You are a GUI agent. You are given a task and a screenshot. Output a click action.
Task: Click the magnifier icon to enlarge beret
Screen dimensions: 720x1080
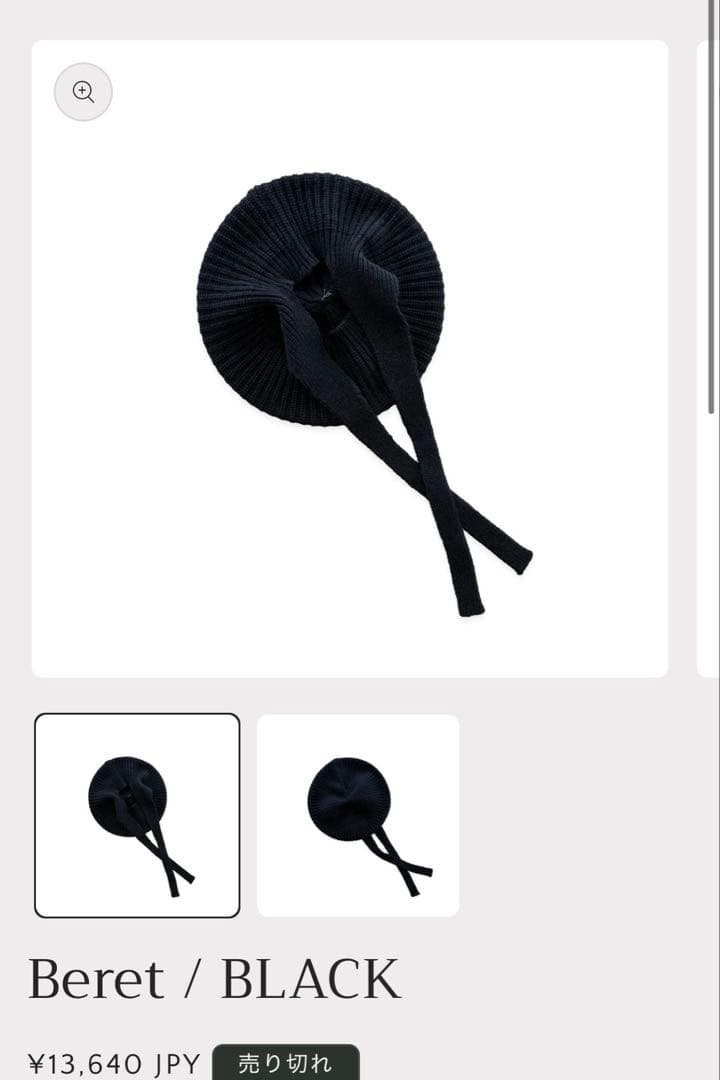tap(83, 91)
